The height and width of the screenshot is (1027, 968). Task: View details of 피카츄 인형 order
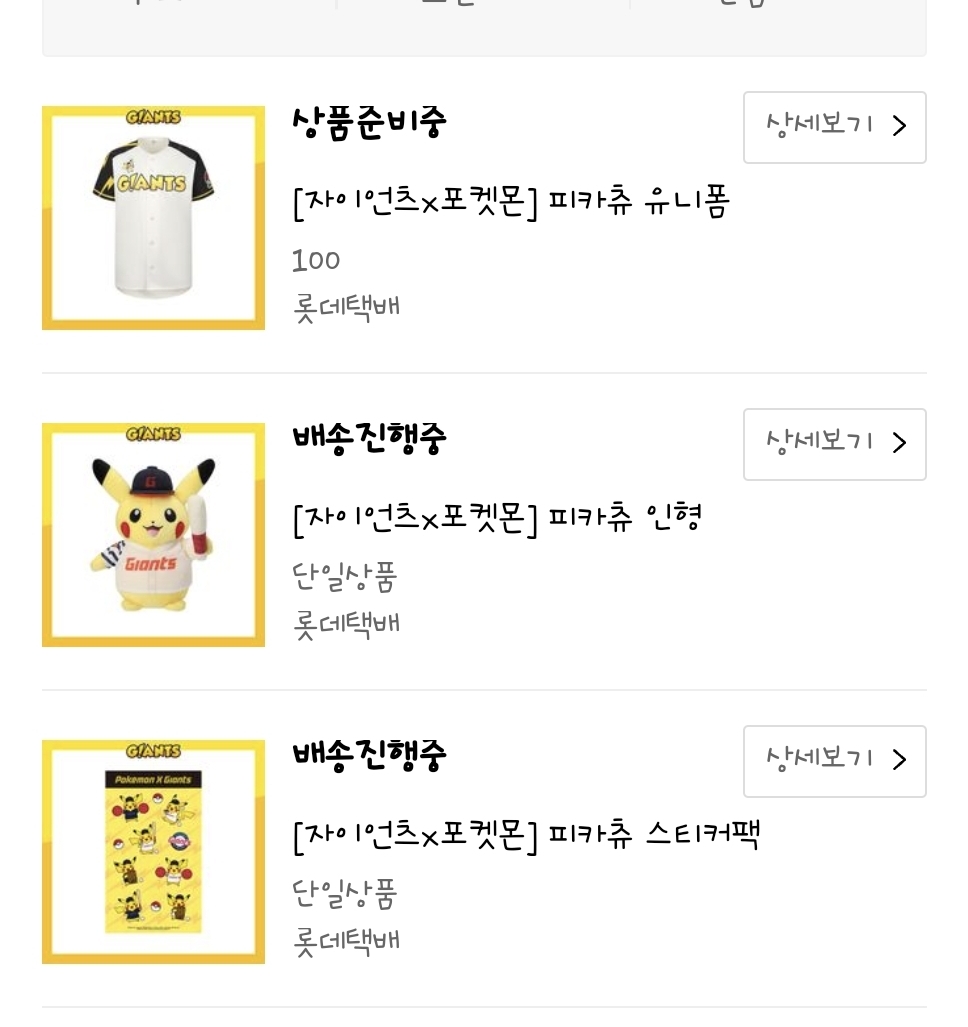coord(834,444)
